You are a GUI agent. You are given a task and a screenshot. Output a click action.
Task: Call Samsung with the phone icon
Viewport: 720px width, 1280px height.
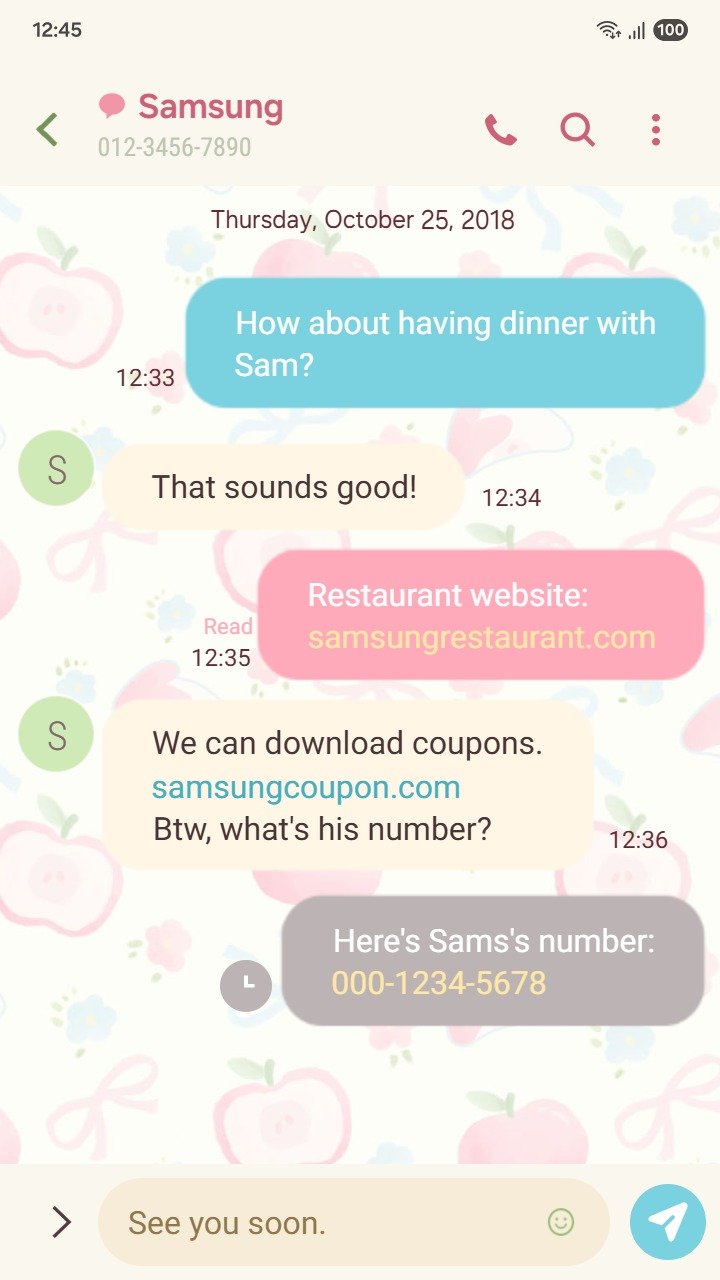point(500,130)
